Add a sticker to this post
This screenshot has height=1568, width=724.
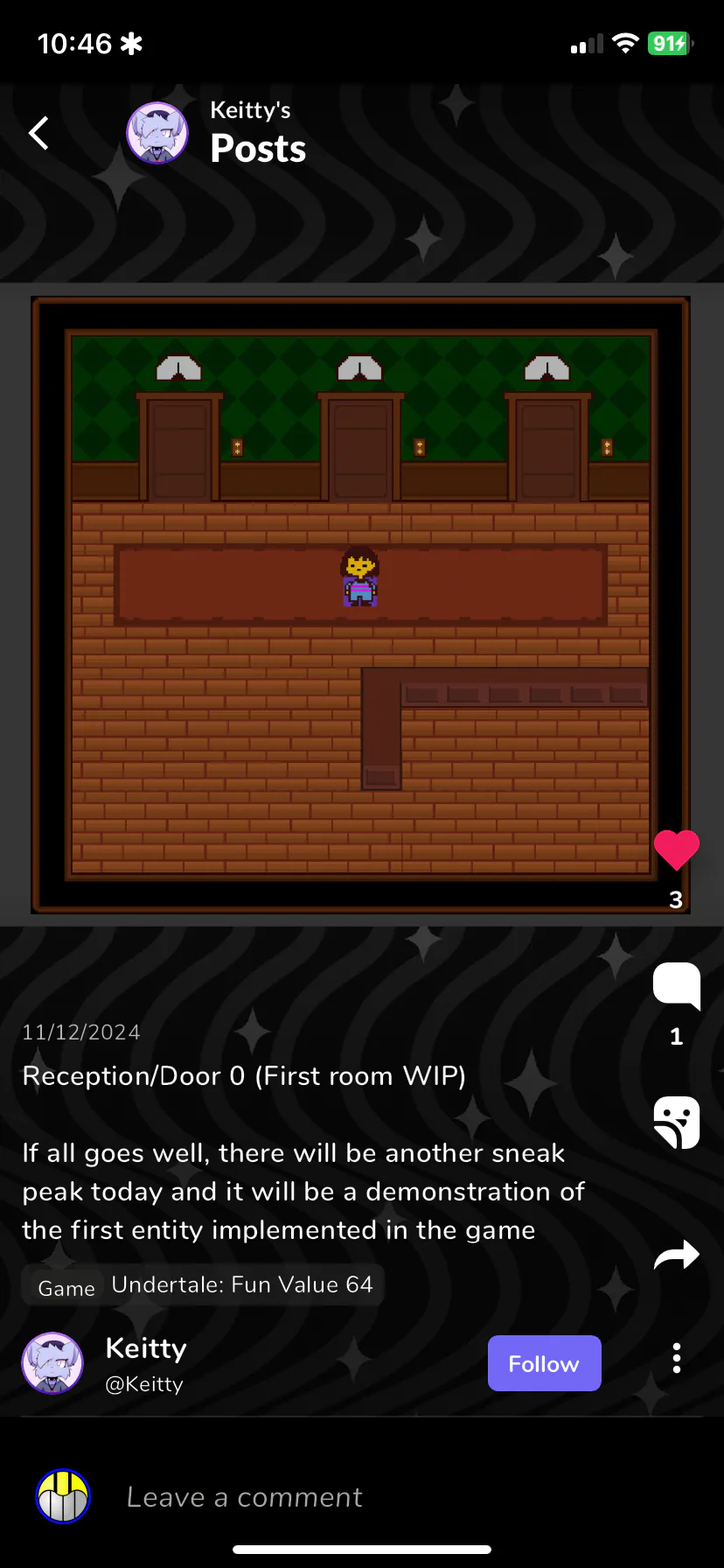pos(677,1122)
